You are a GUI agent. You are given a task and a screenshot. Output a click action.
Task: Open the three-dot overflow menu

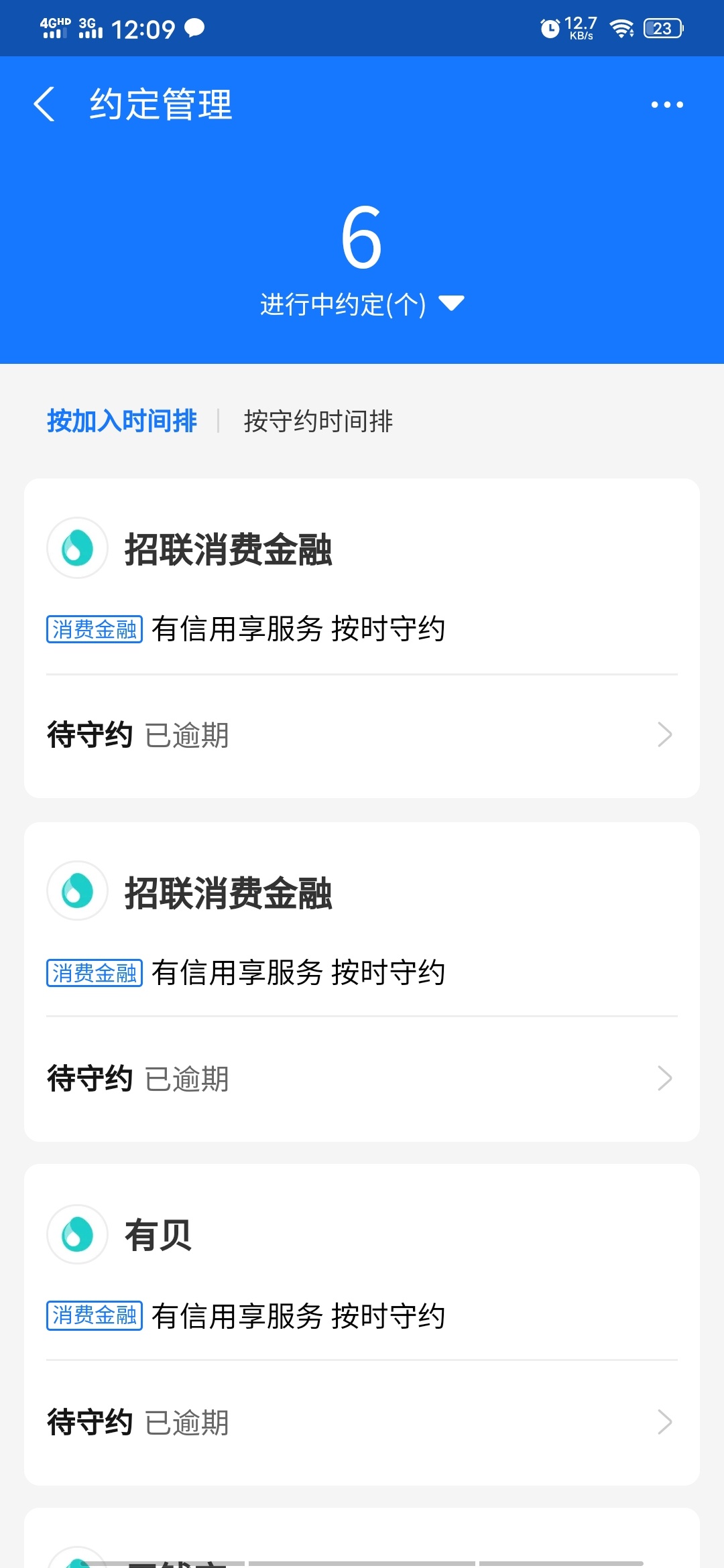[x=667, y=105]
